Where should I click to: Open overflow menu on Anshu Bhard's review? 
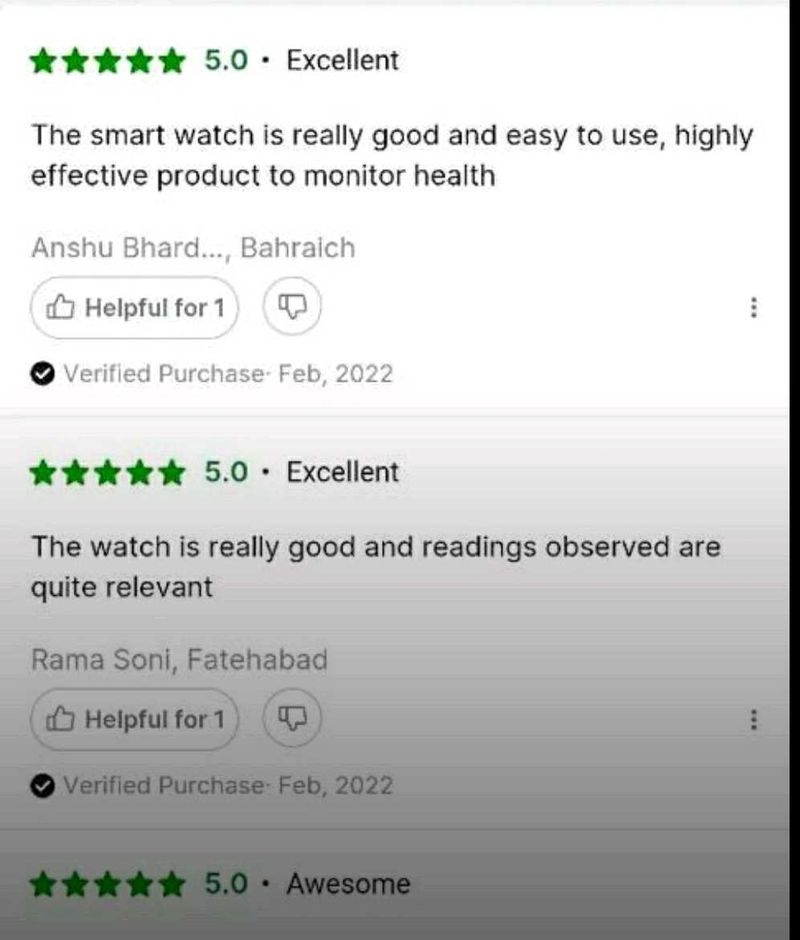(754, 308)
